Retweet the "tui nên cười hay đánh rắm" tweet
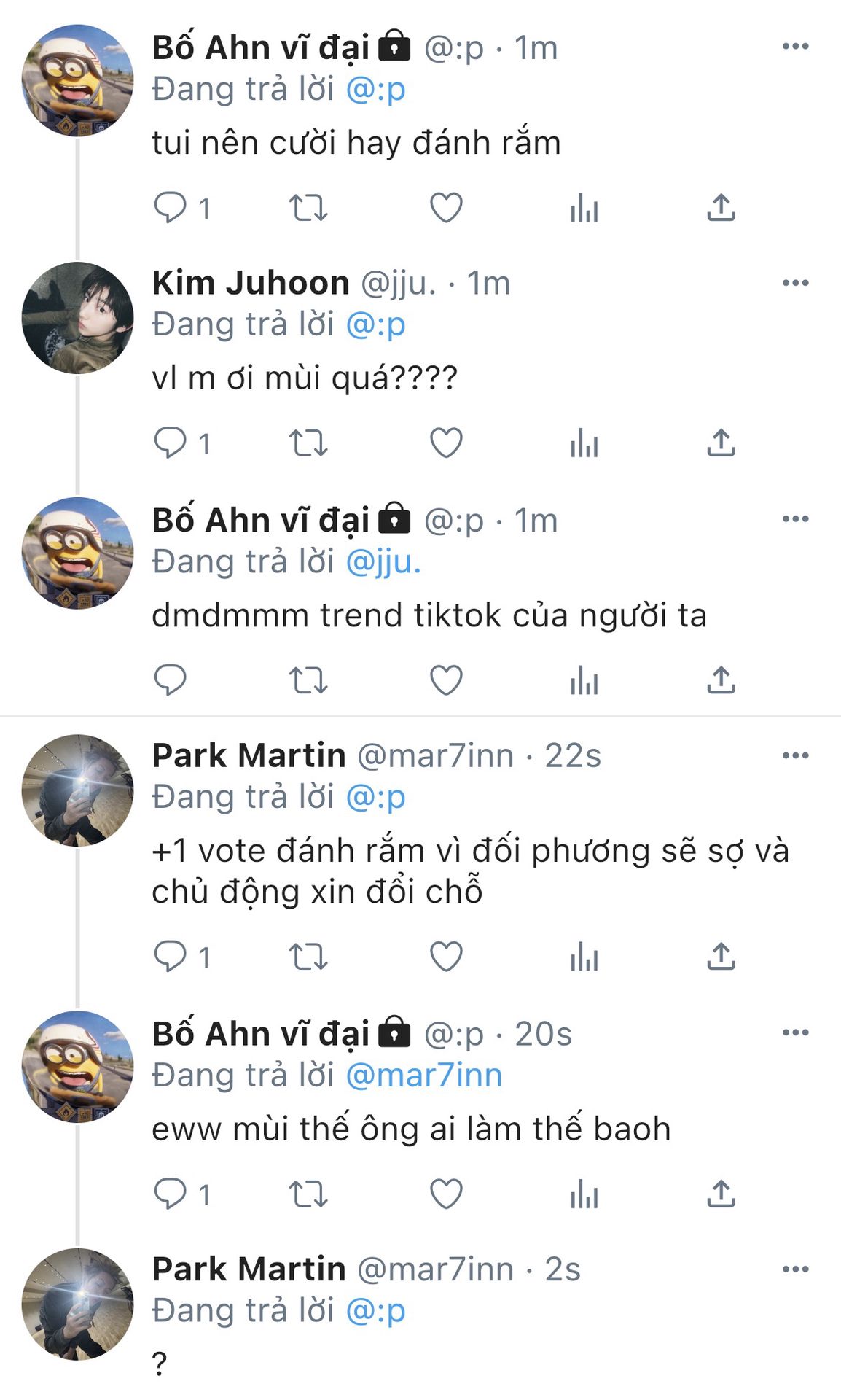Image resolution: width=841 pixels, height=1400 pixels. coord(308,208)
